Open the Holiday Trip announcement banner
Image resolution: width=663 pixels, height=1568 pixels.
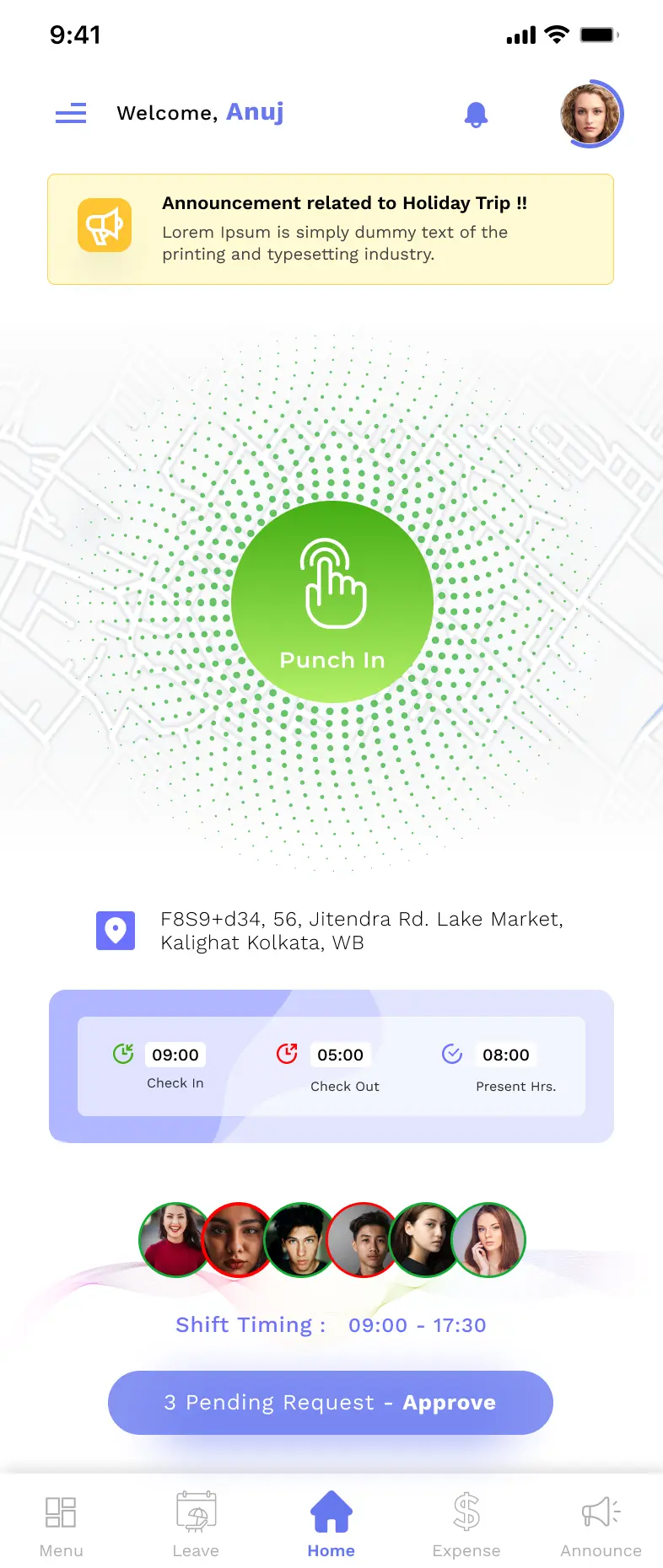[331, 229]
